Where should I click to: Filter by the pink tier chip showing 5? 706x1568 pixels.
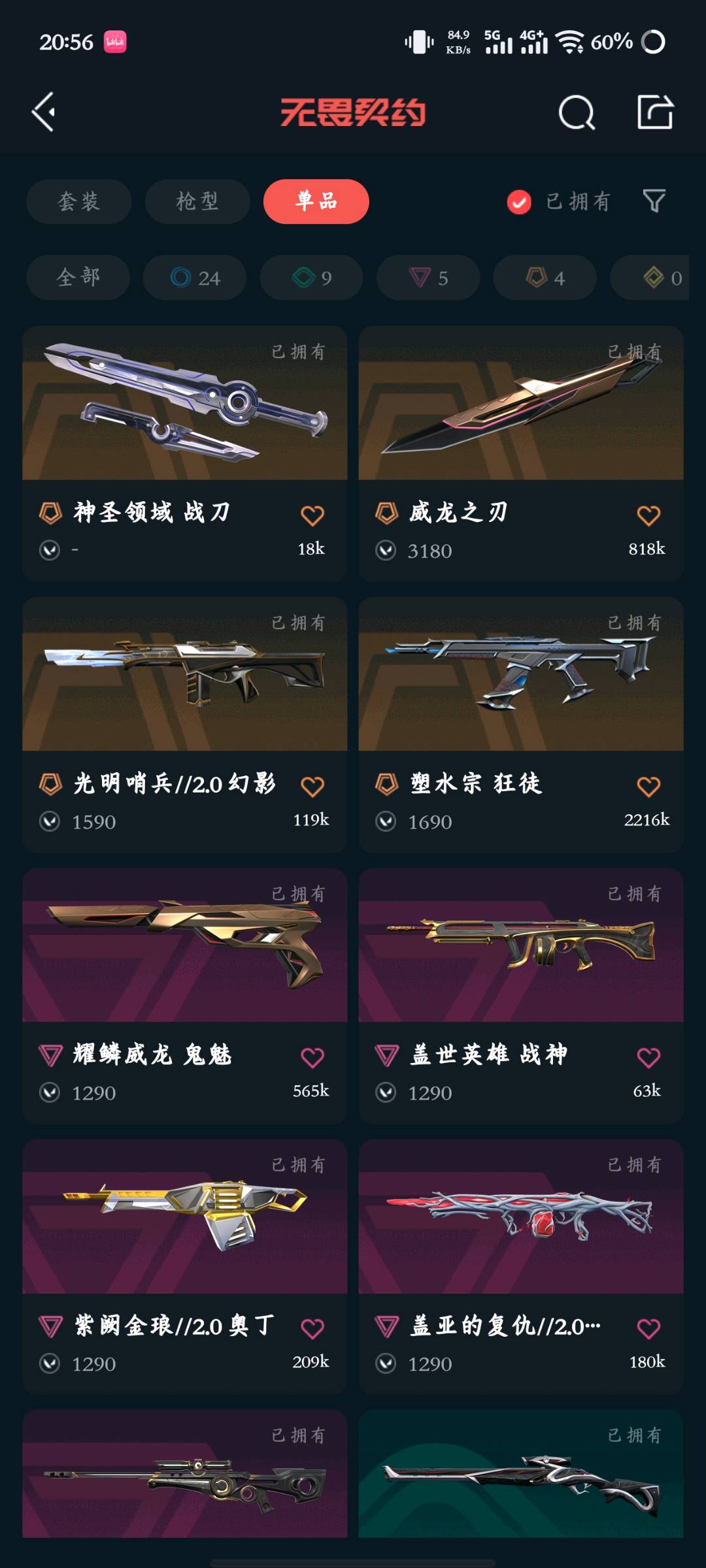tap(428, 278)
